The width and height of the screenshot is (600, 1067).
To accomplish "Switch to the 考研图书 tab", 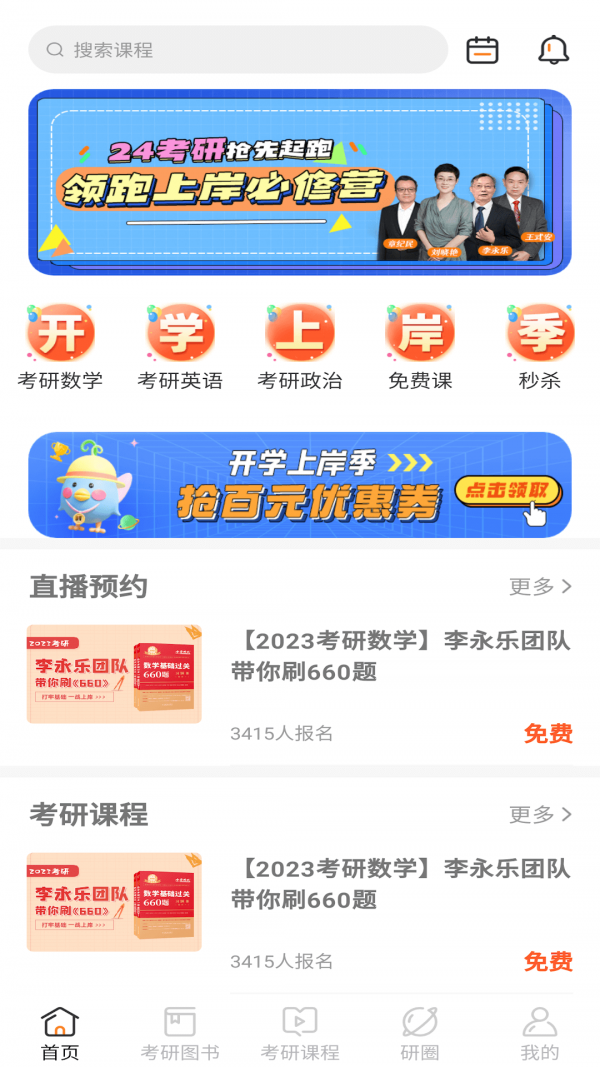I will tap(180, 1034).
